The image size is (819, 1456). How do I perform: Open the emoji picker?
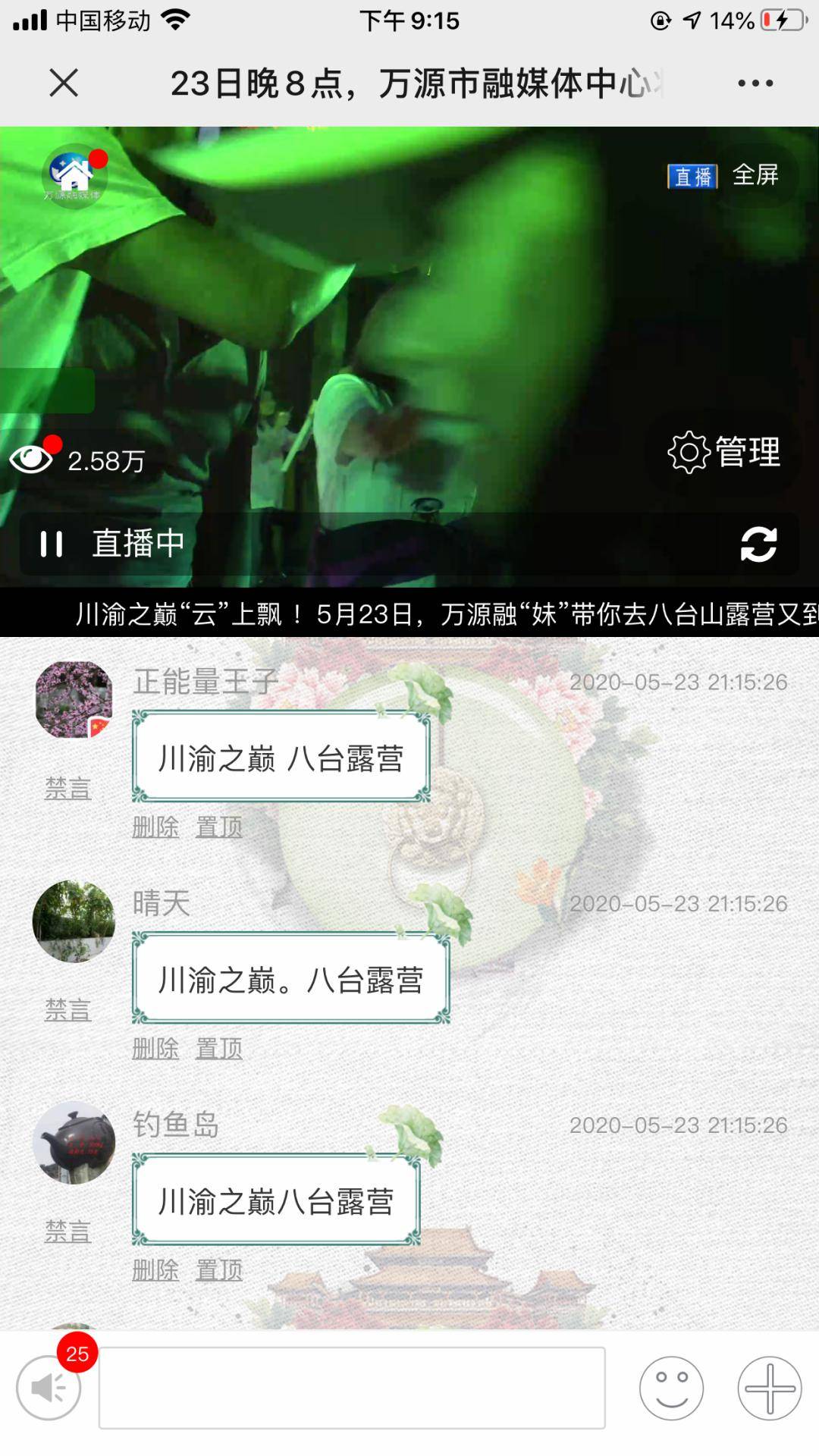(671, 1388)
